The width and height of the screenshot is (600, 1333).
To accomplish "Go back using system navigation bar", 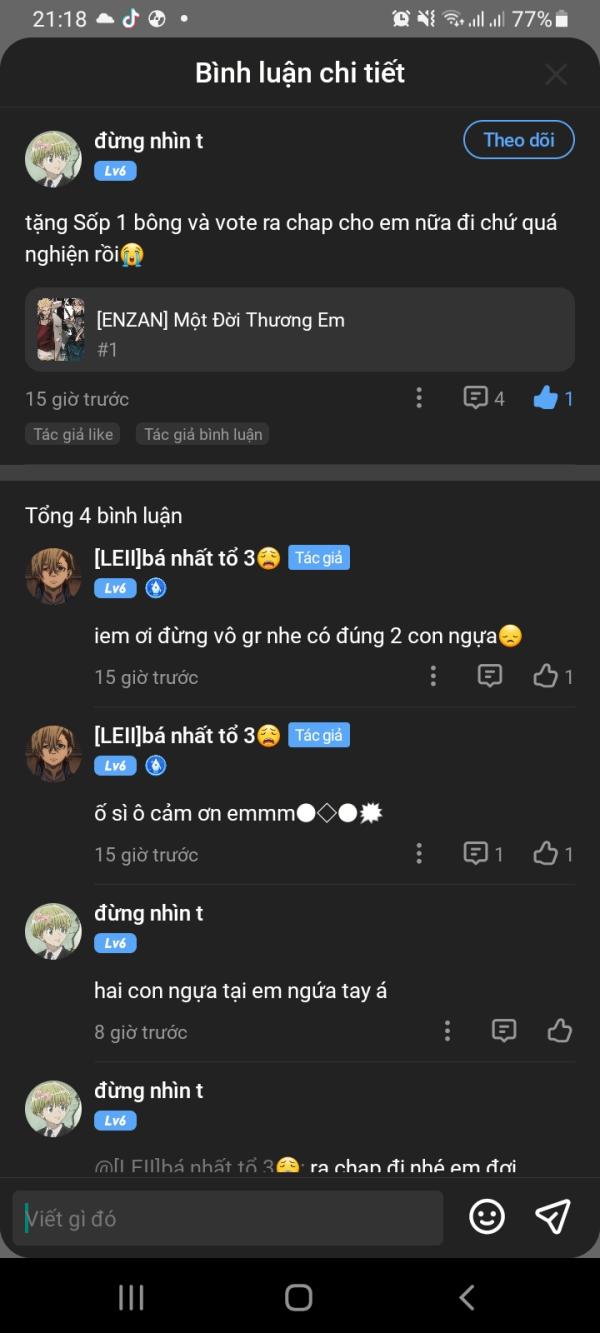I will (466, 1297).
